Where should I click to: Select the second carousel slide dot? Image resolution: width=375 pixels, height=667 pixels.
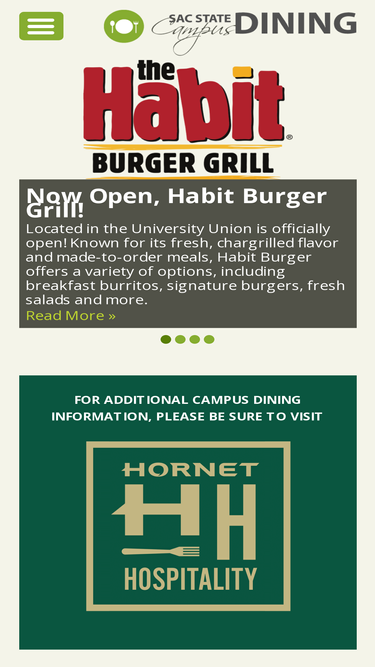pyautogui.click(x=180, y=339)
